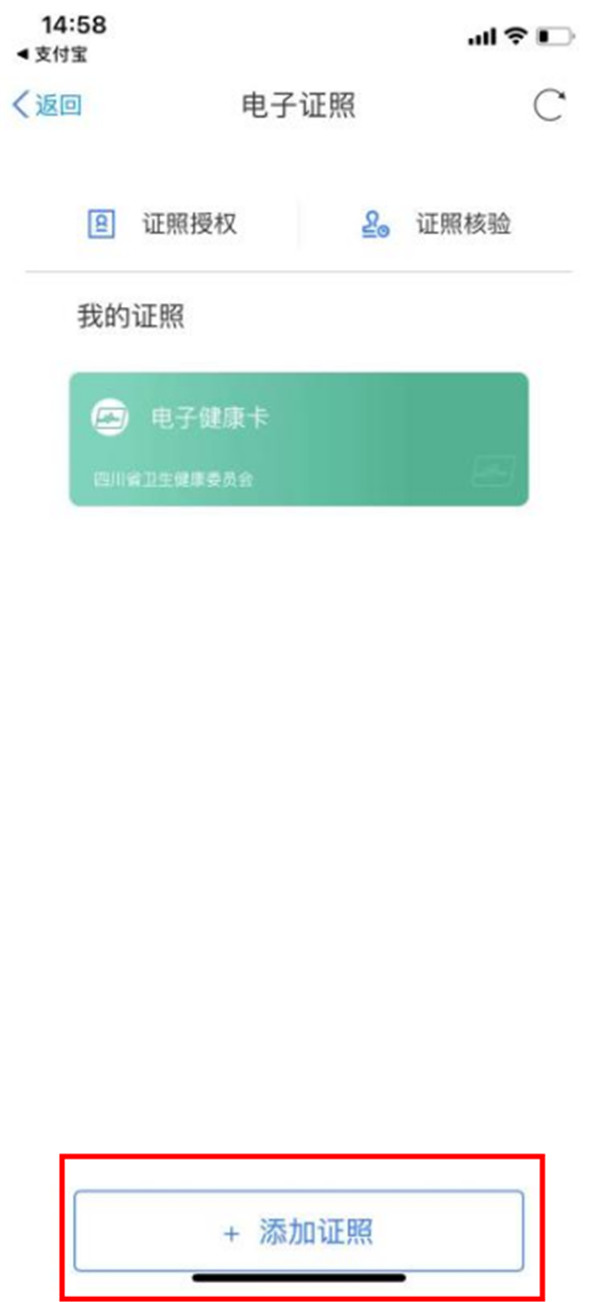
Task: Open 证照授权
Action: 162,224
